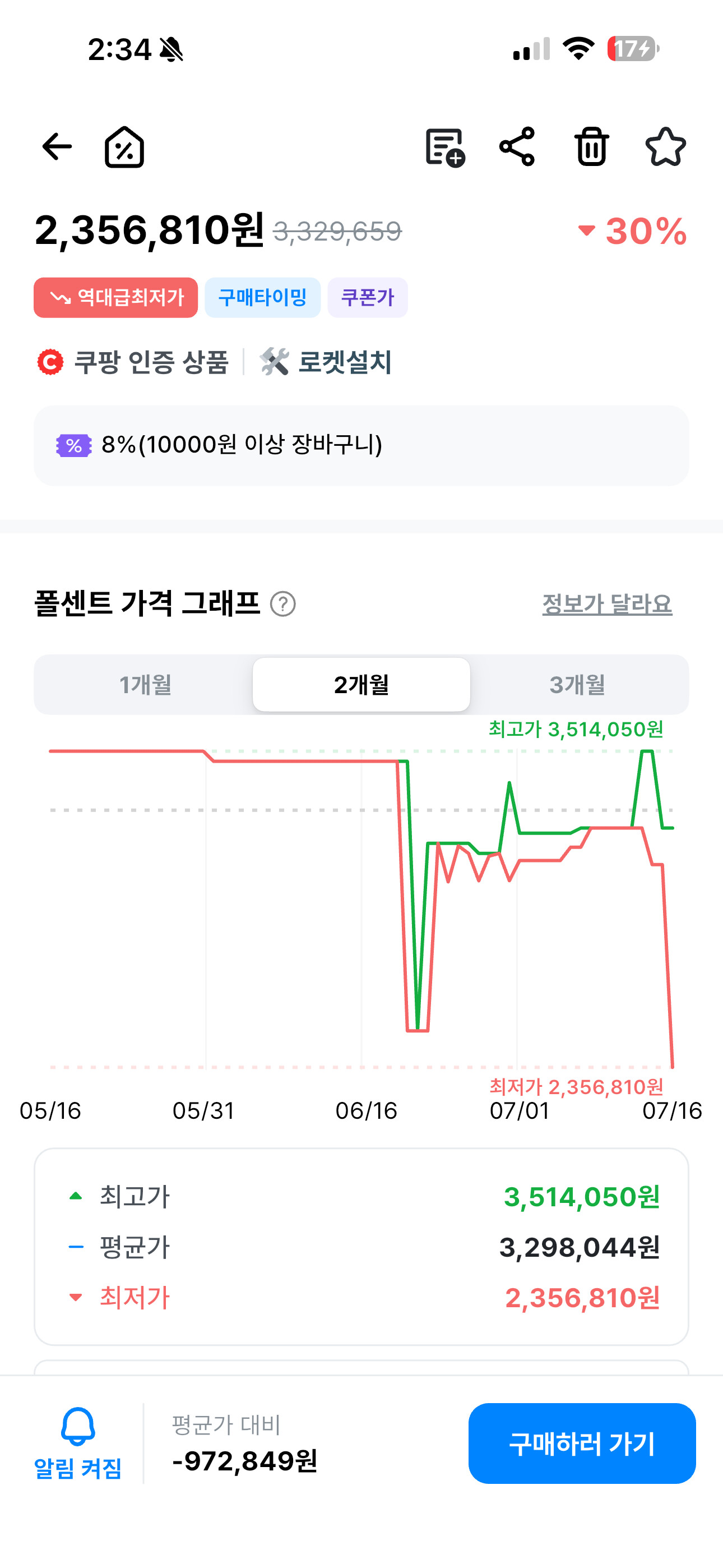Go back using the arrow icon
723x1568 pixels.
click(57, 147)
